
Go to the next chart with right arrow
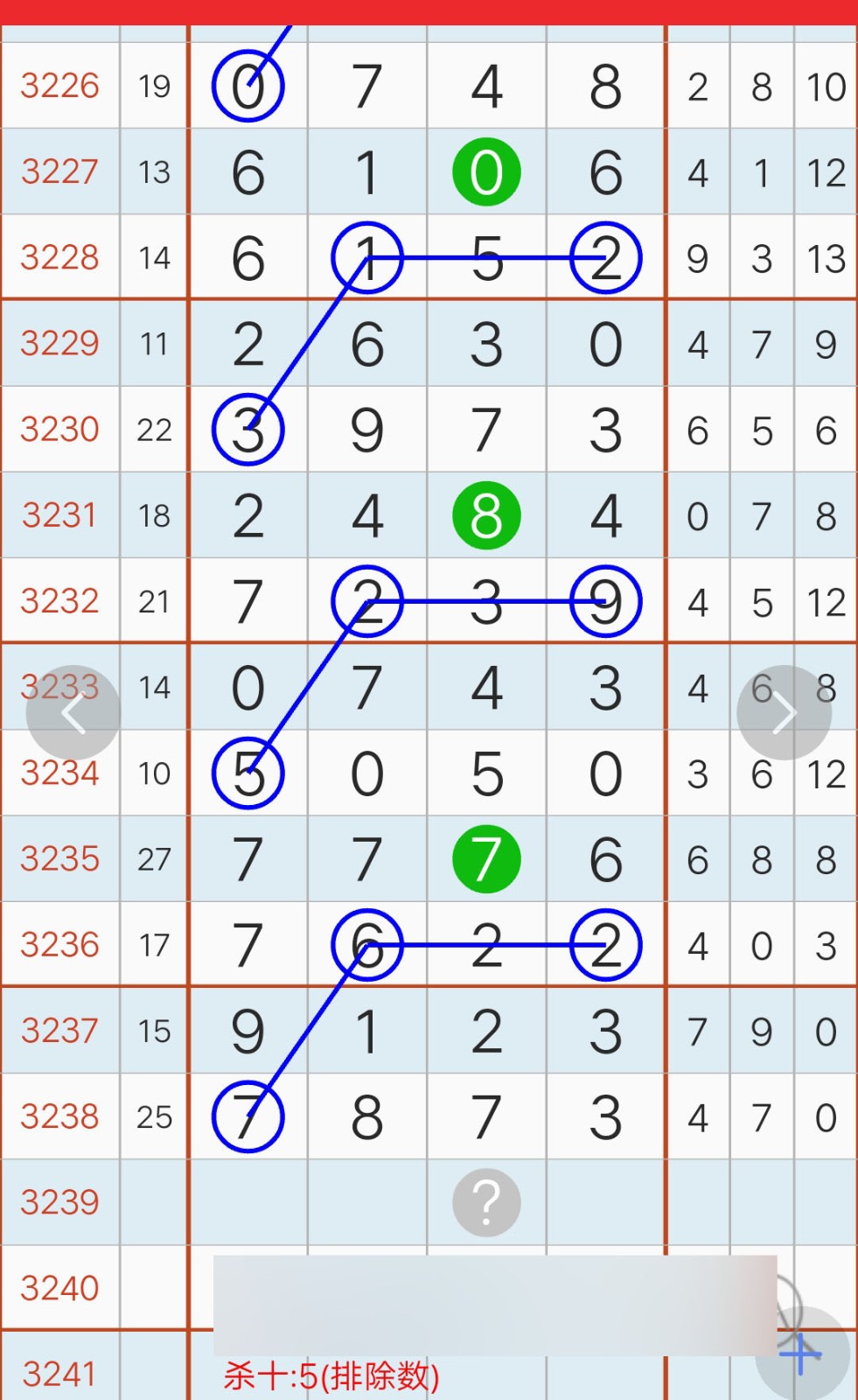784,713
